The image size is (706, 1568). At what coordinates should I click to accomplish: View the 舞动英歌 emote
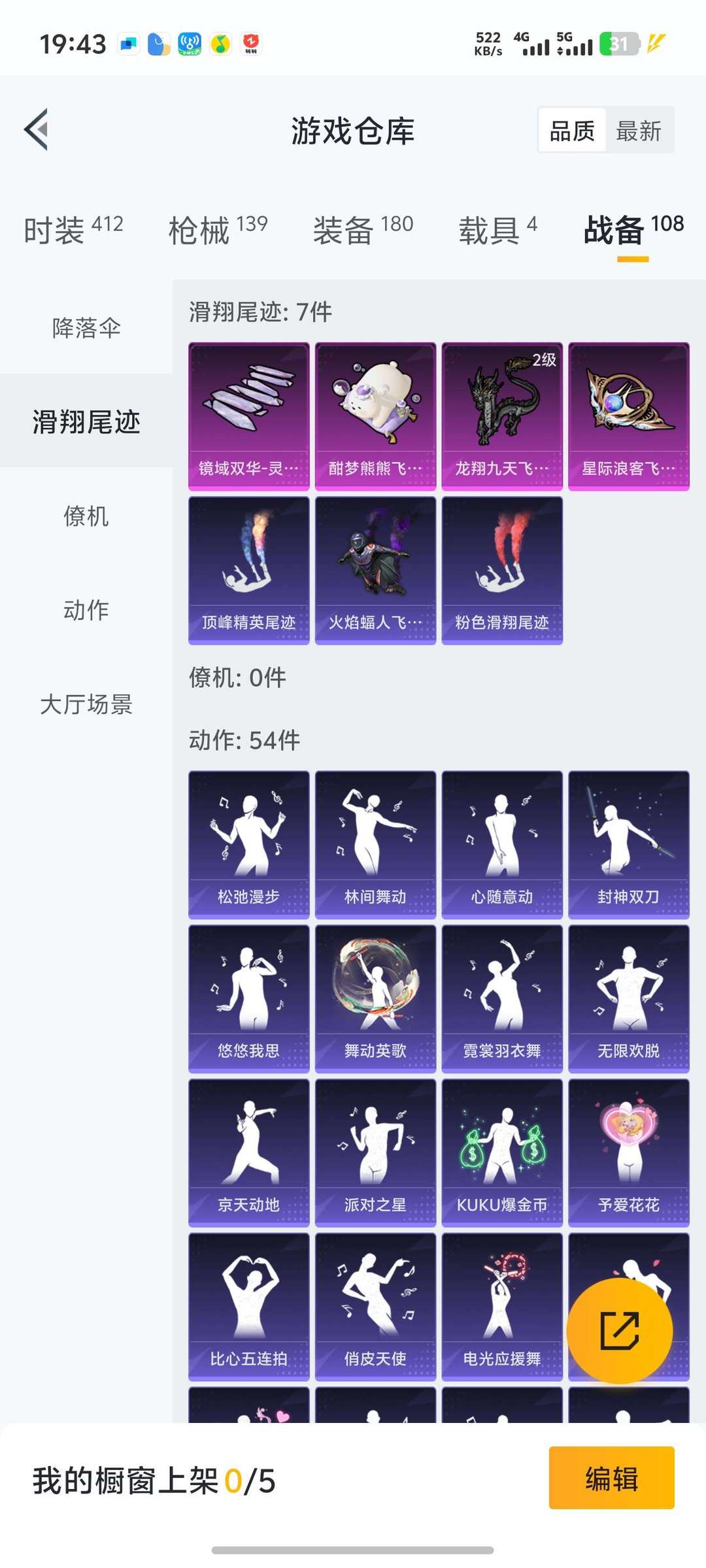(x=375, y=999)
